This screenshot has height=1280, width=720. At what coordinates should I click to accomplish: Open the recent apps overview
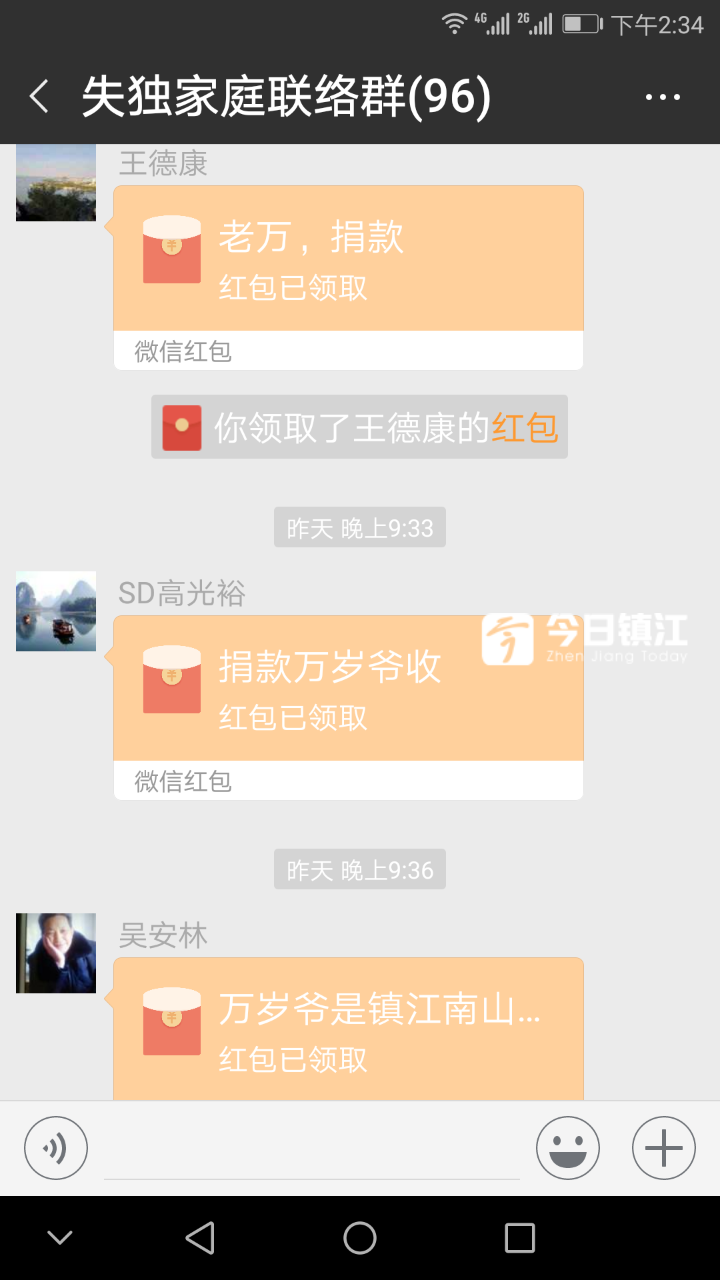(519, 1238)
